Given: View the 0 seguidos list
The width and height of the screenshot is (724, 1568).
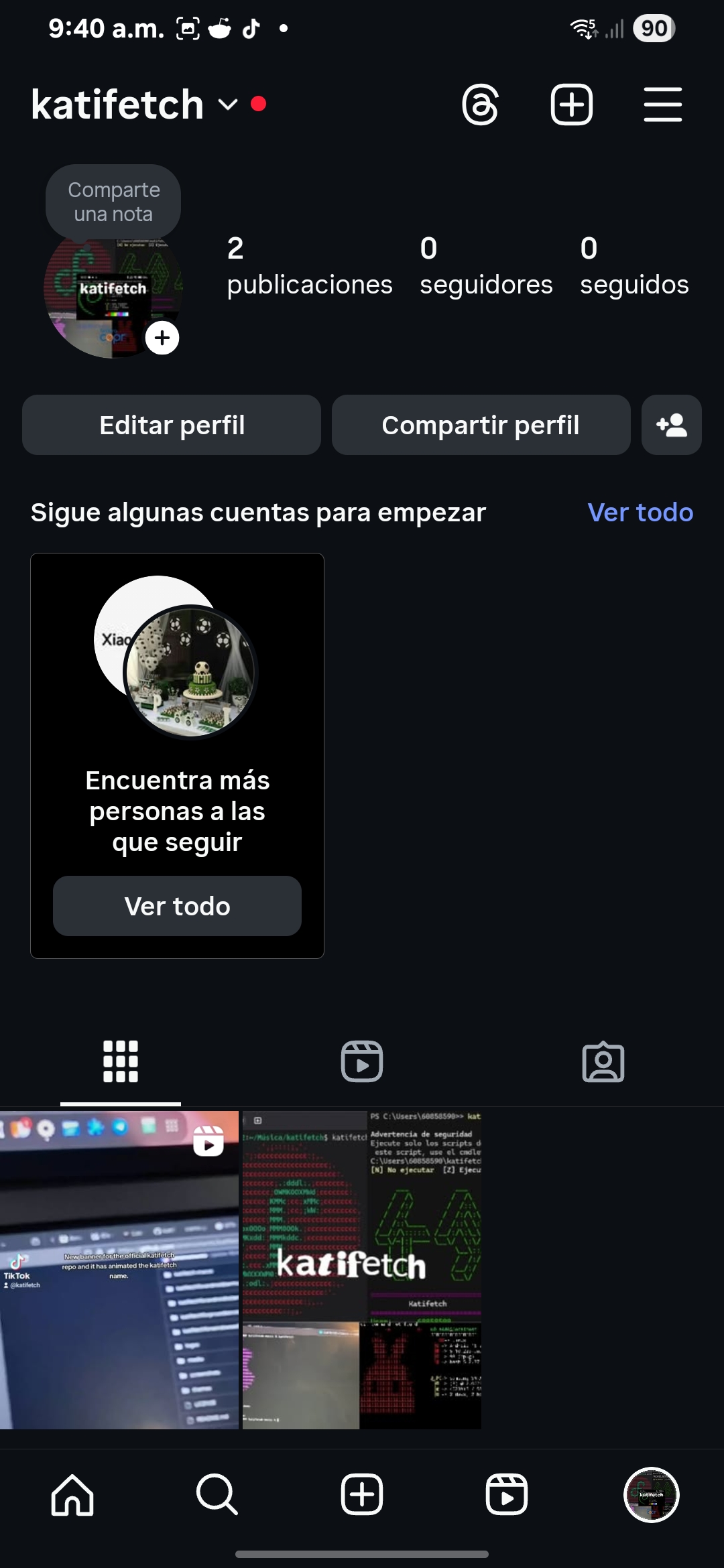Looking at the screenshot, I should [633, 266].
